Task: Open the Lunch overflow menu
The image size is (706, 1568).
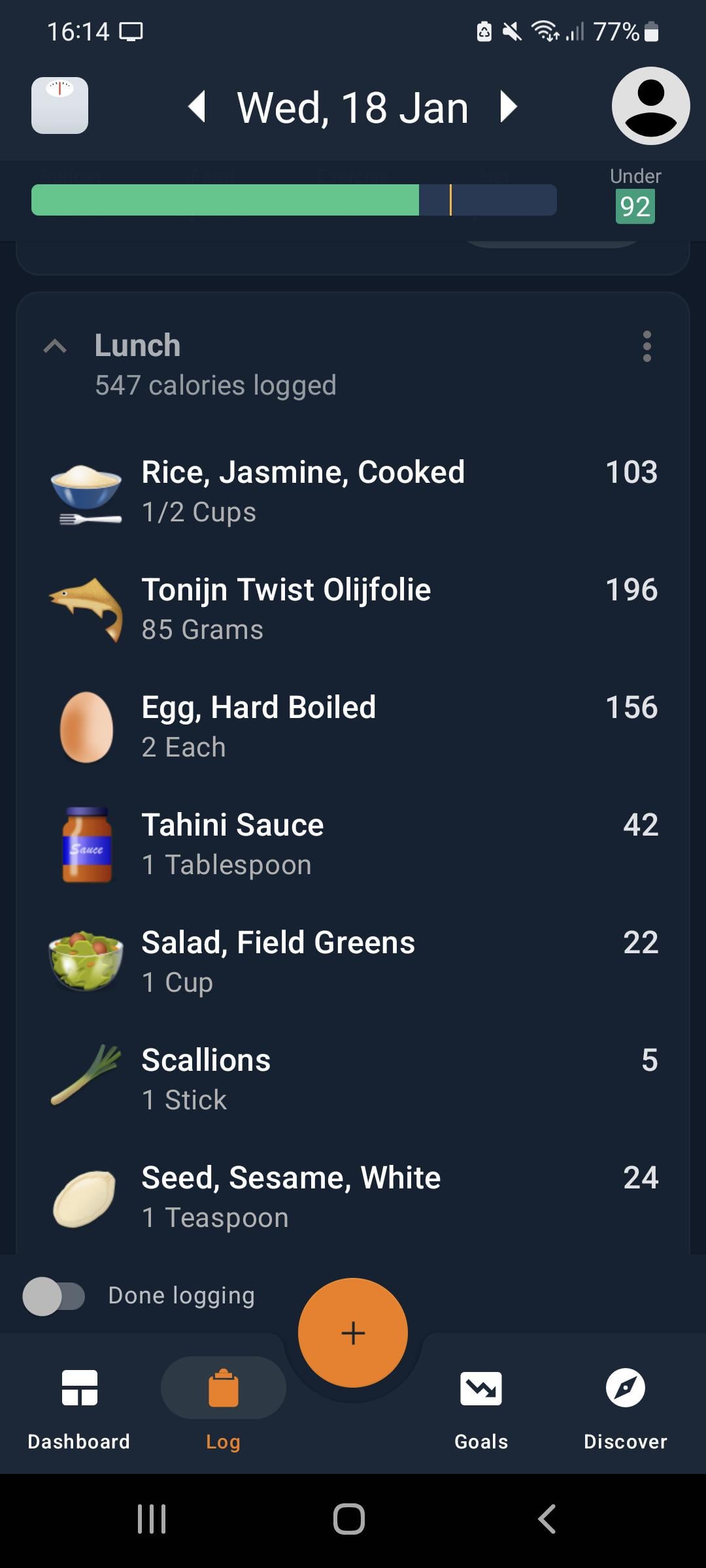Action: [x=647, y=346]
